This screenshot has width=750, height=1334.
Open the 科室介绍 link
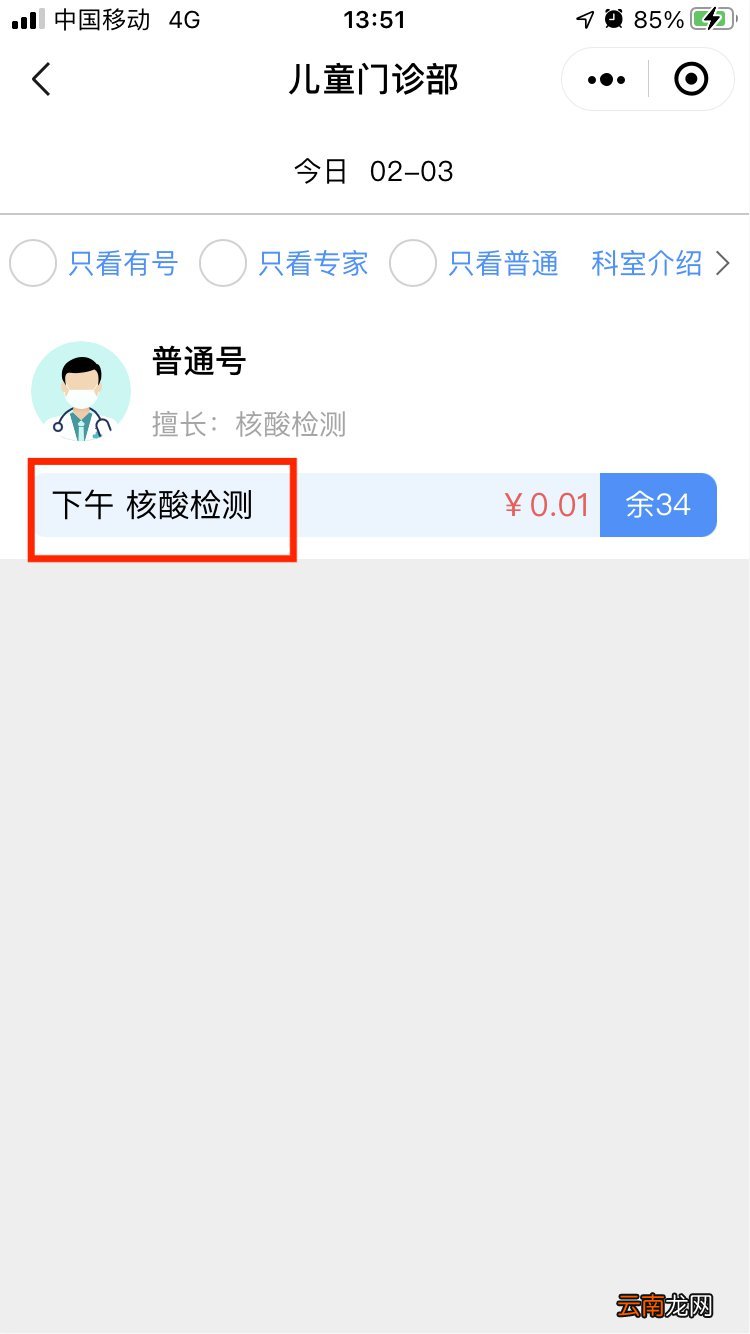coord(646,262)
